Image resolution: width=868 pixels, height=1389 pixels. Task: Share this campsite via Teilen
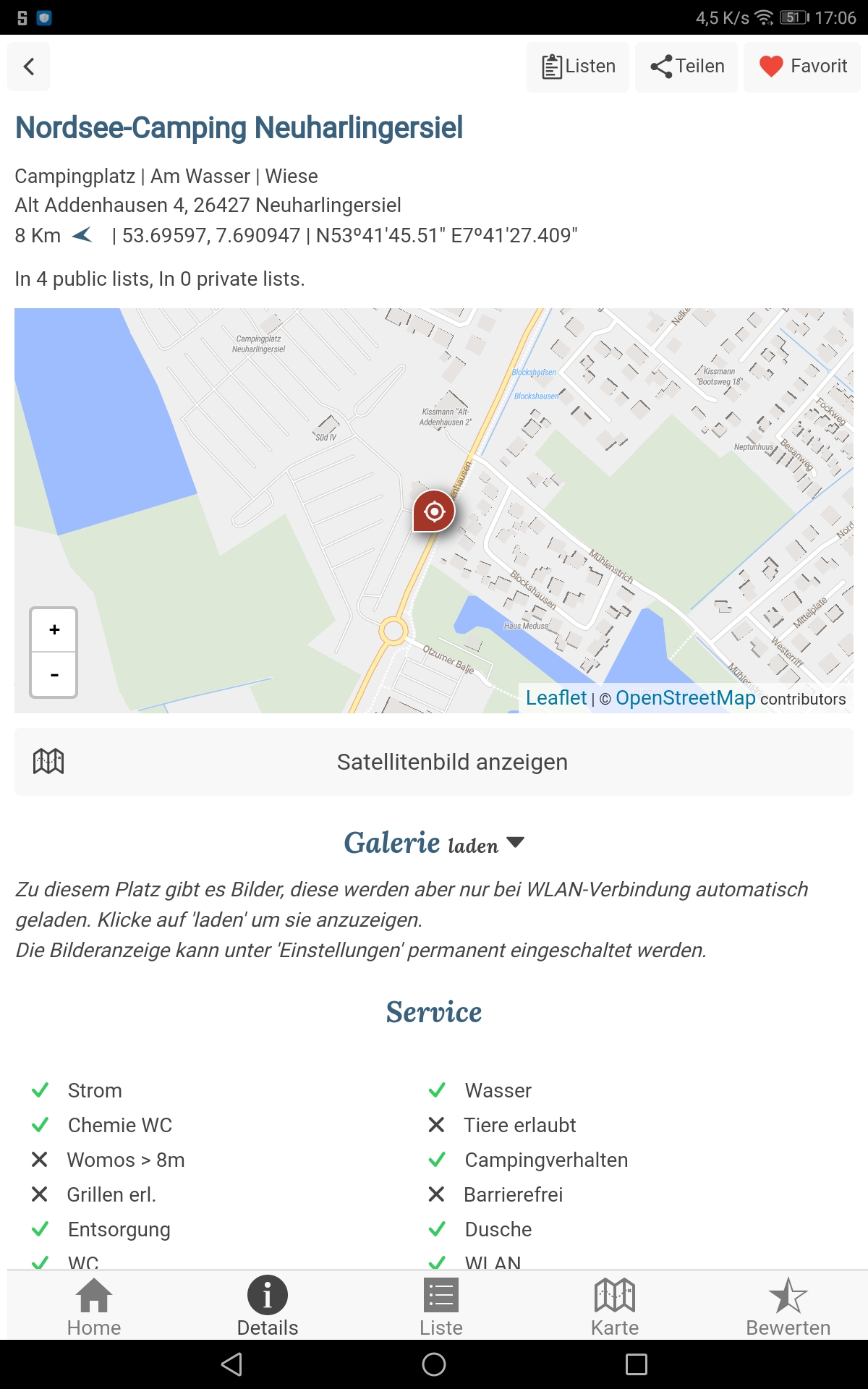click(686, 67)
